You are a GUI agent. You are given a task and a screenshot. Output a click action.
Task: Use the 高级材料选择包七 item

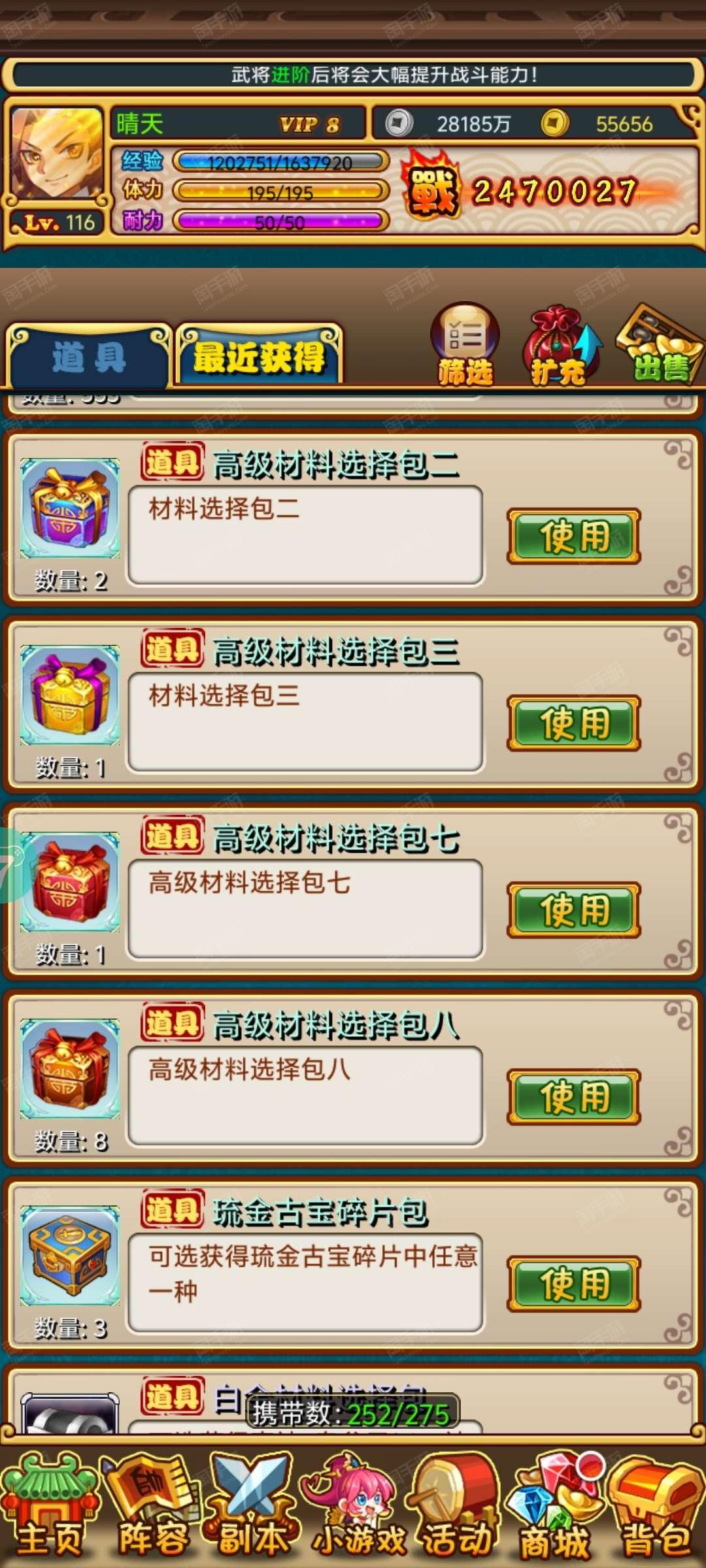click(574, 910)
